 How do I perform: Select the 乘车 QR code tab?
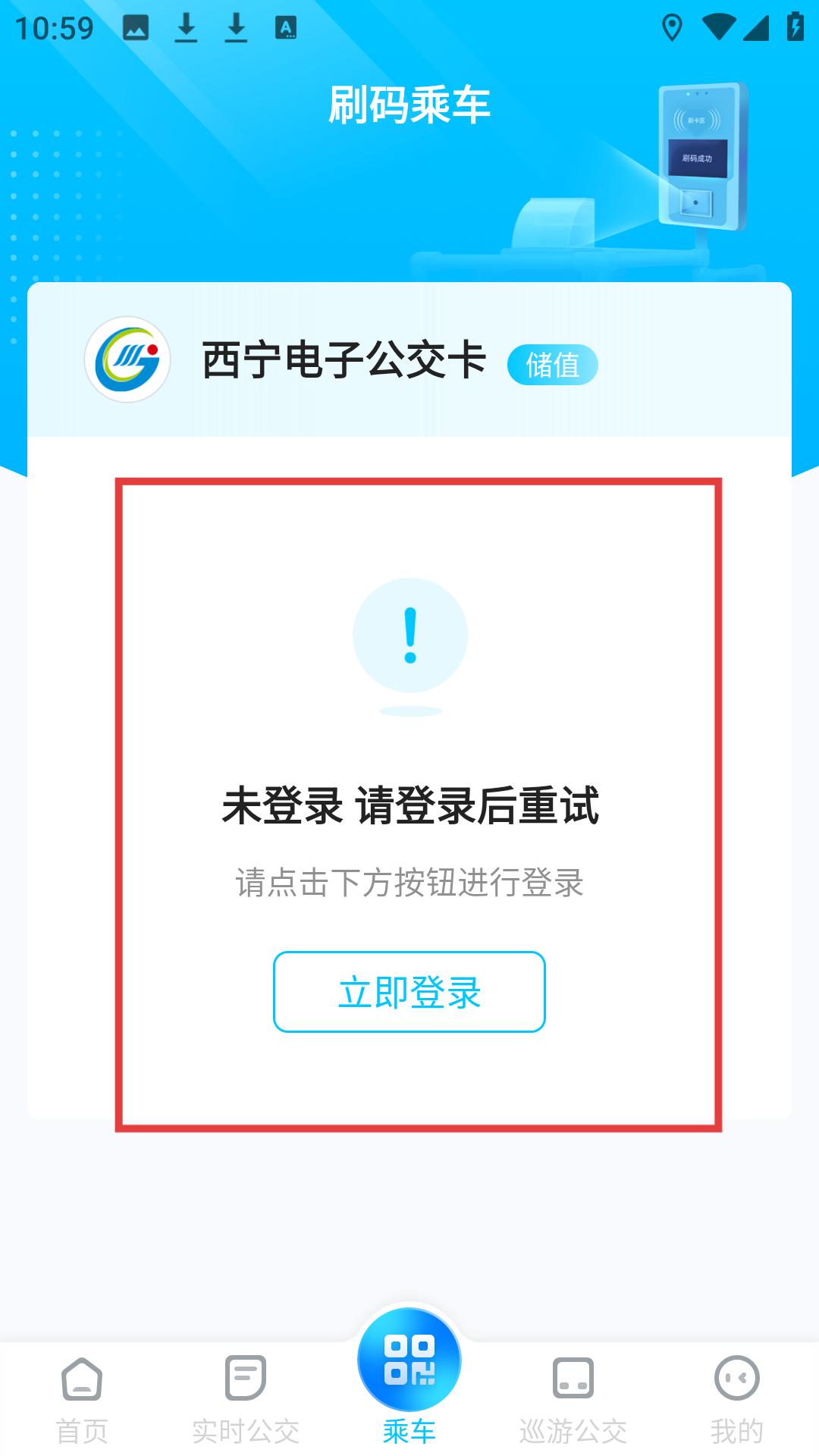[x=409, y=1376]
